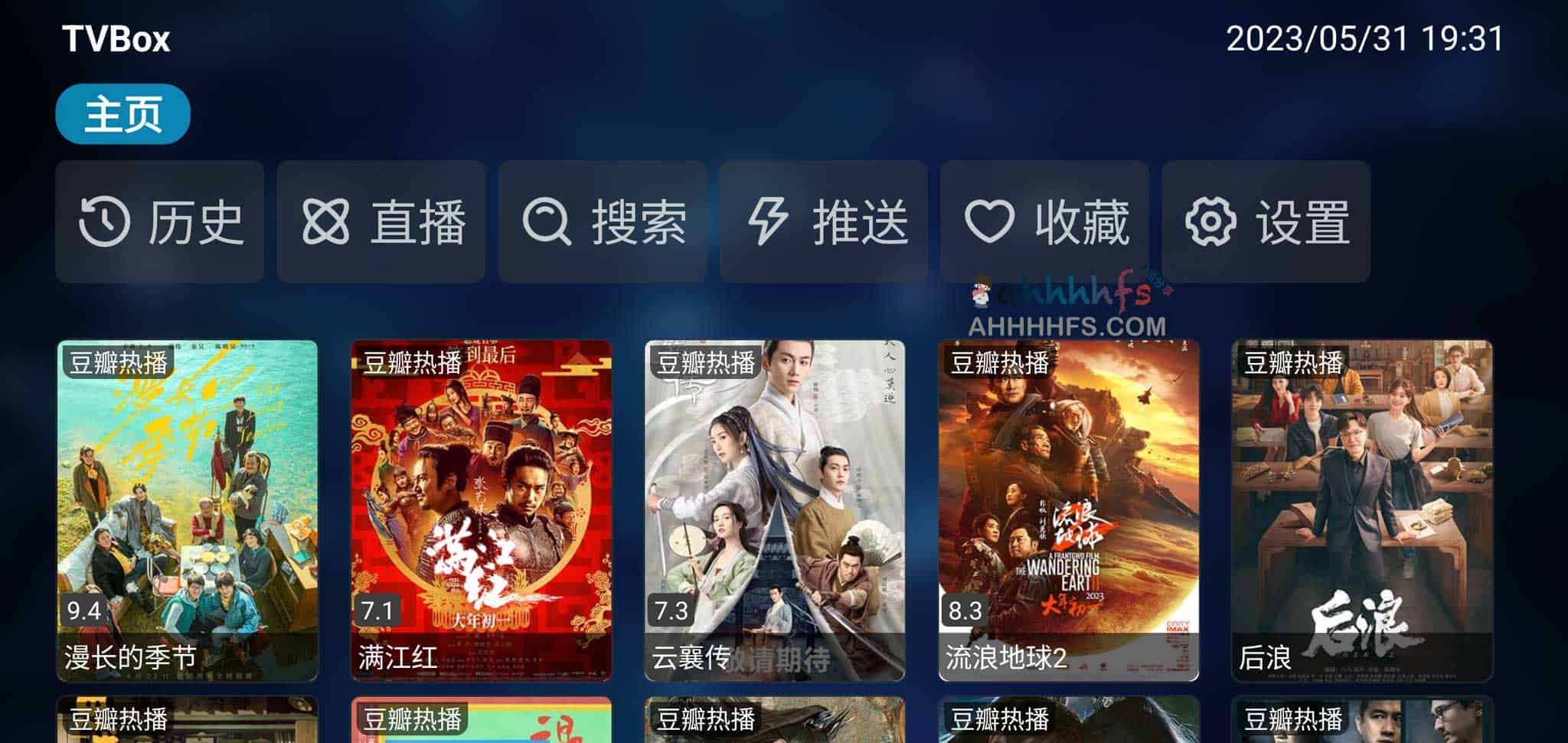The width and height of the screenshot is (1568, 743).
Task: Open 直播 live channels
Action: [x=381, y=222]
